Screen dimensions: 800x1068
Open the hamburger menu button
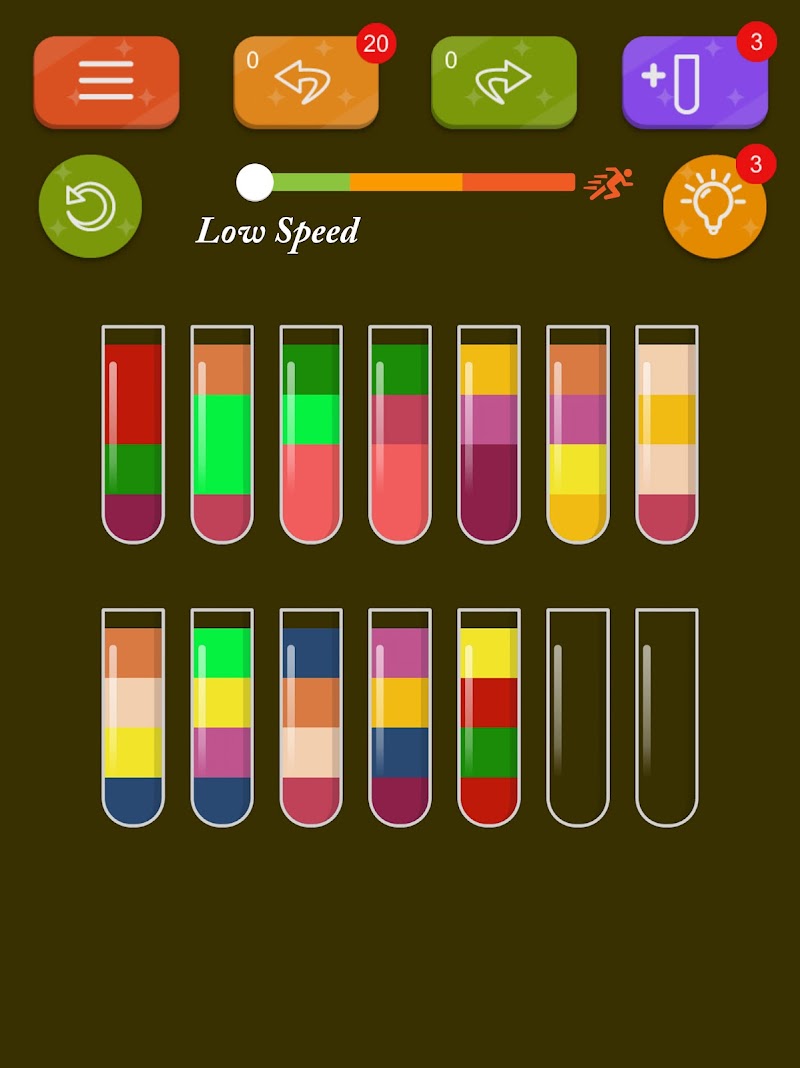(x=106, y=81)
